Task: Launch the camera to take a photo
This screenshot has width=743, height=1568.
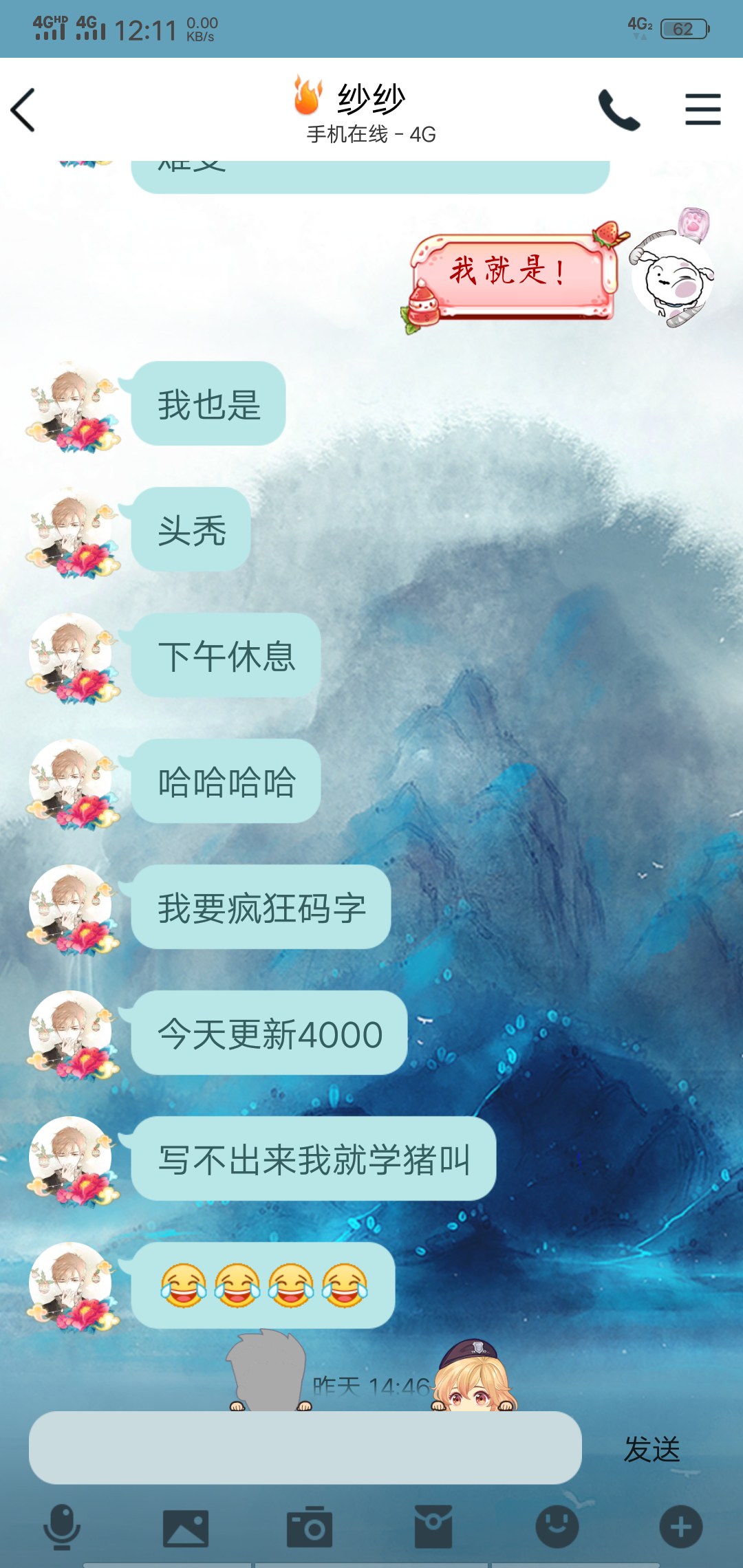Action: click(309, 1527)
